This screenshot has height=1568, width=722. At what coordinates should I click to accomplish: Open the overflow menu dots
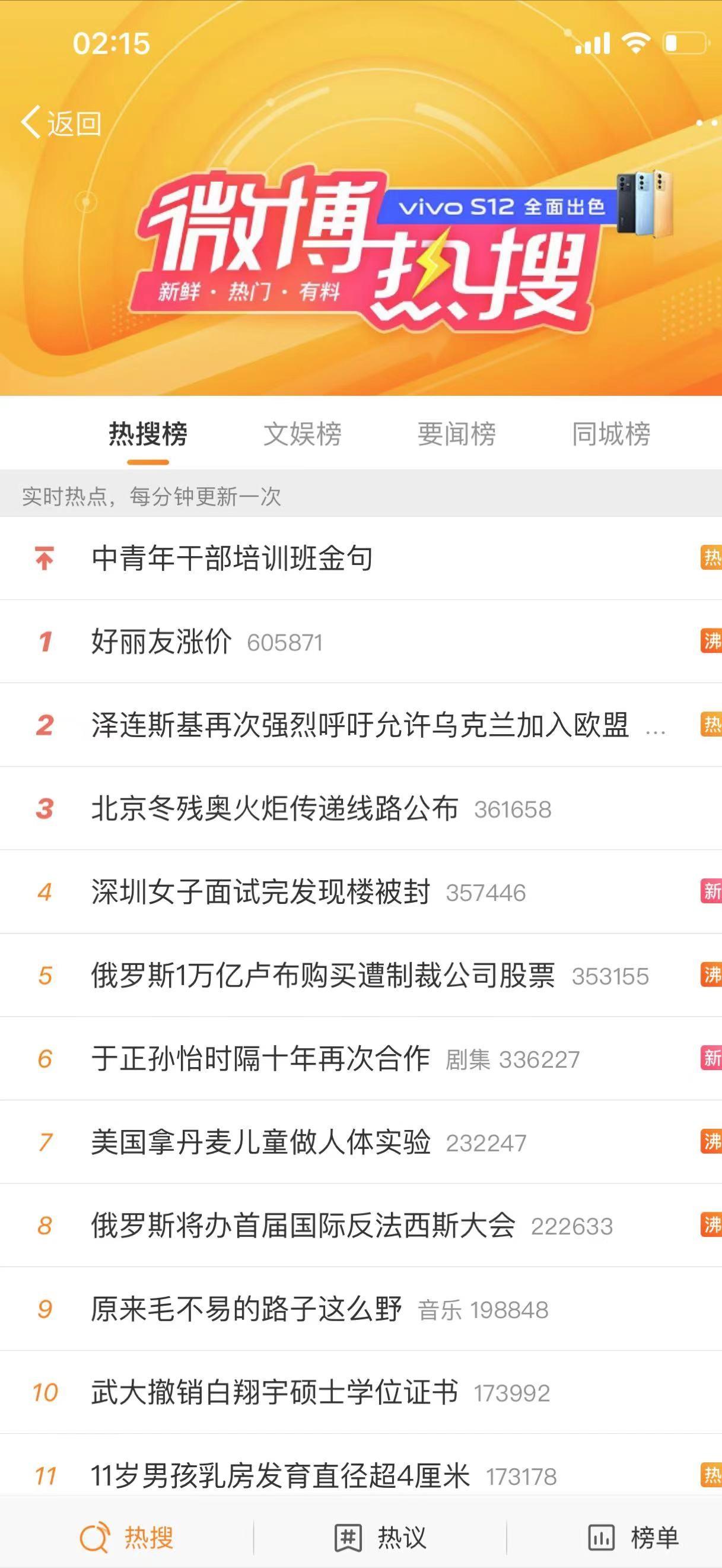tap(706, 123)
